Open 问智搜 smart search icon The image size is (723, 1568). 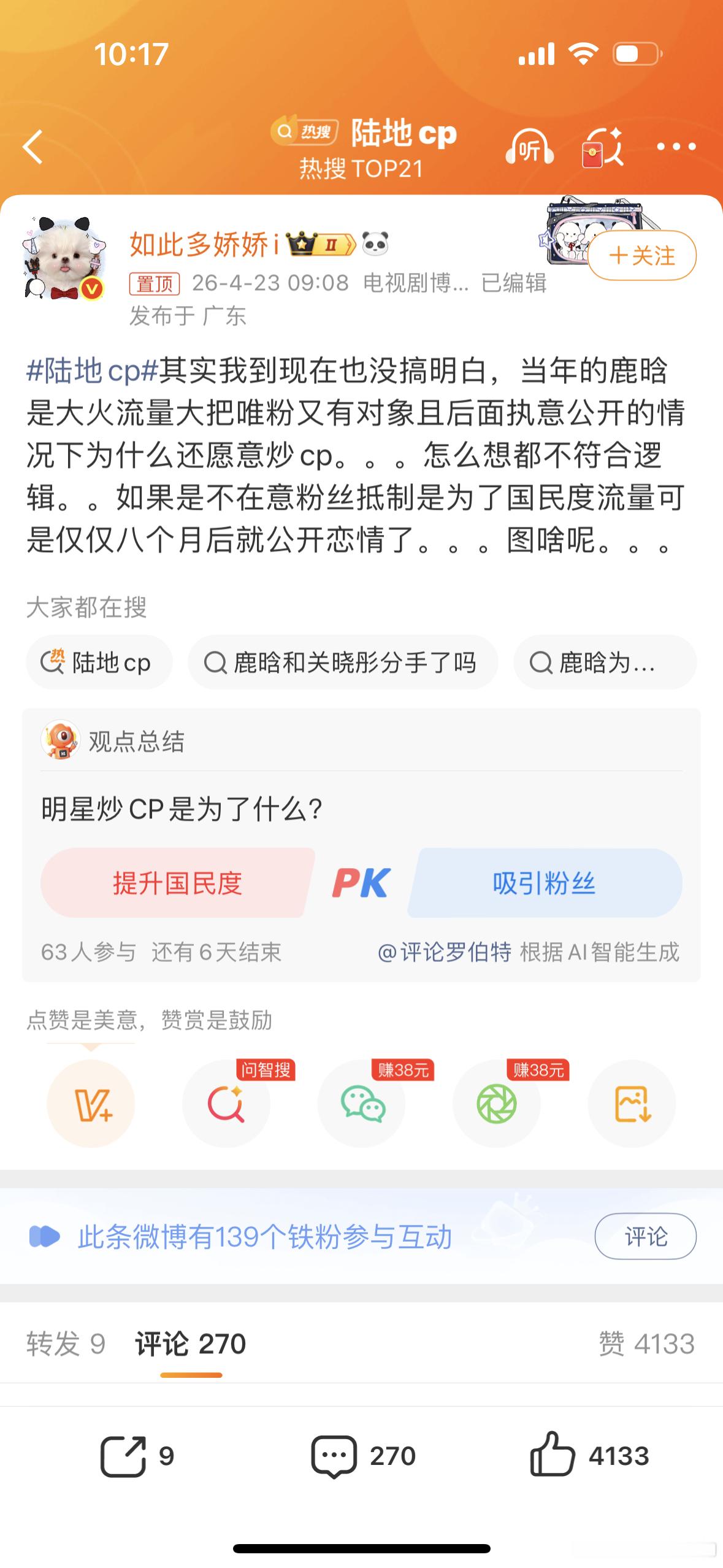(x=226, y=1104)
